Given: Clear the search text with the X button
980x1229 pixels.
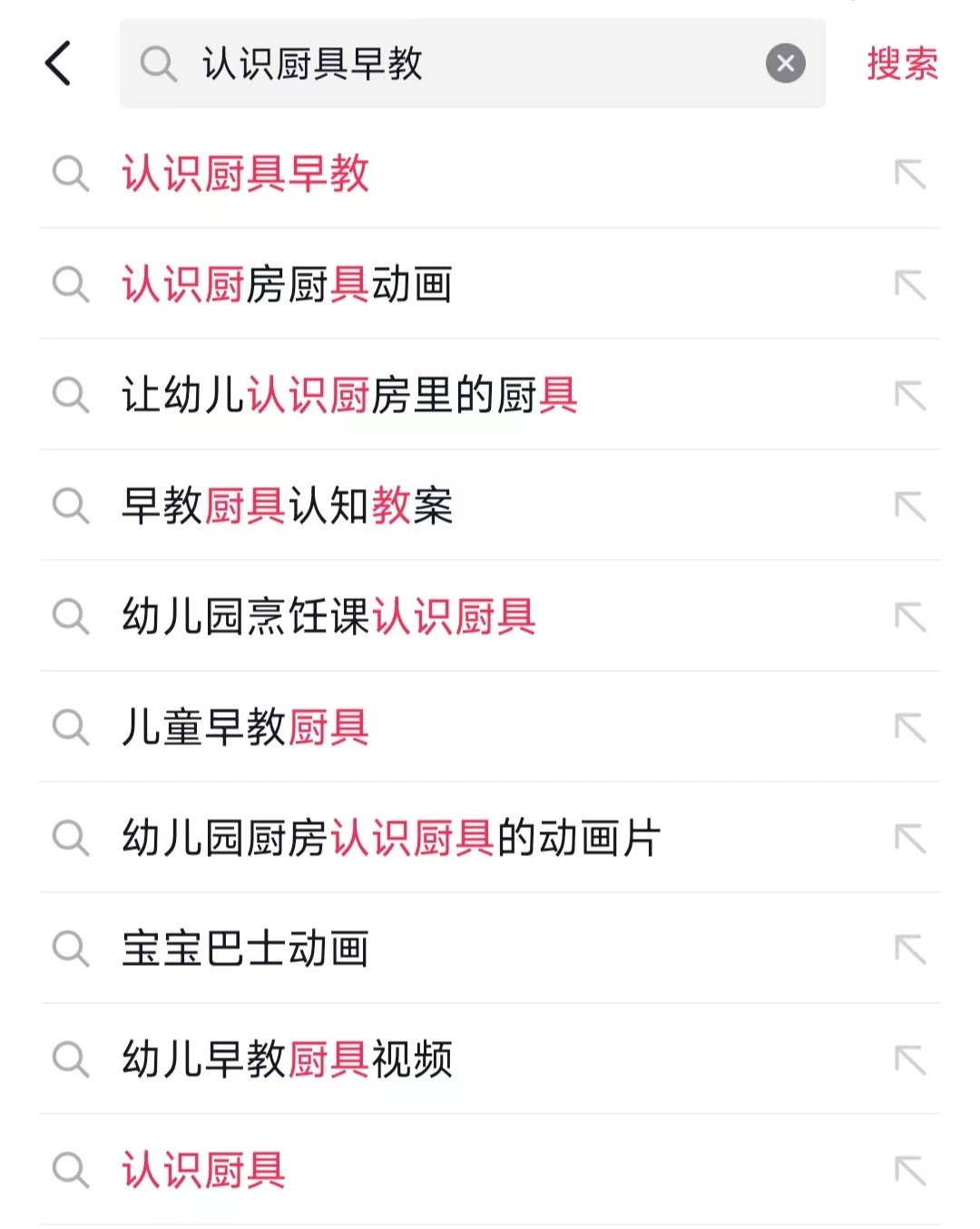Looking at the screenshot, I should click(x=785, y=64).
